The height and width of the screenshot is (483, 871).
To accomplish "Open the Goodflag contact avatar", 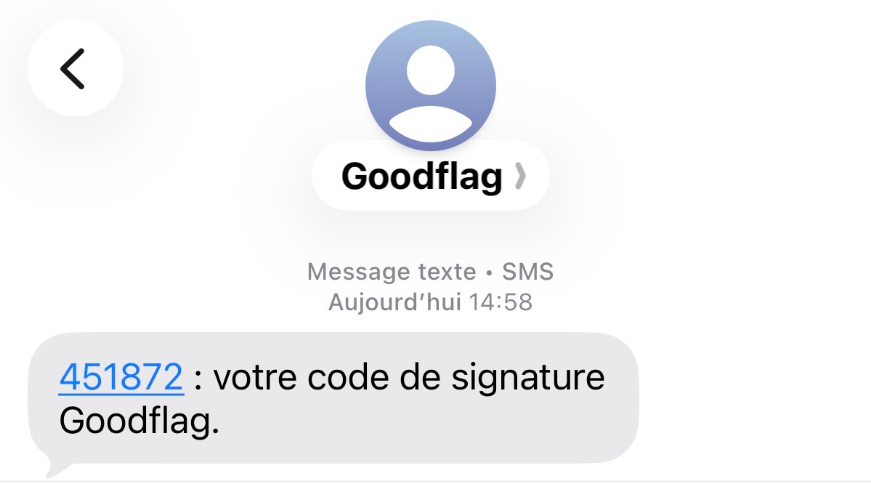I will (430, 84).
